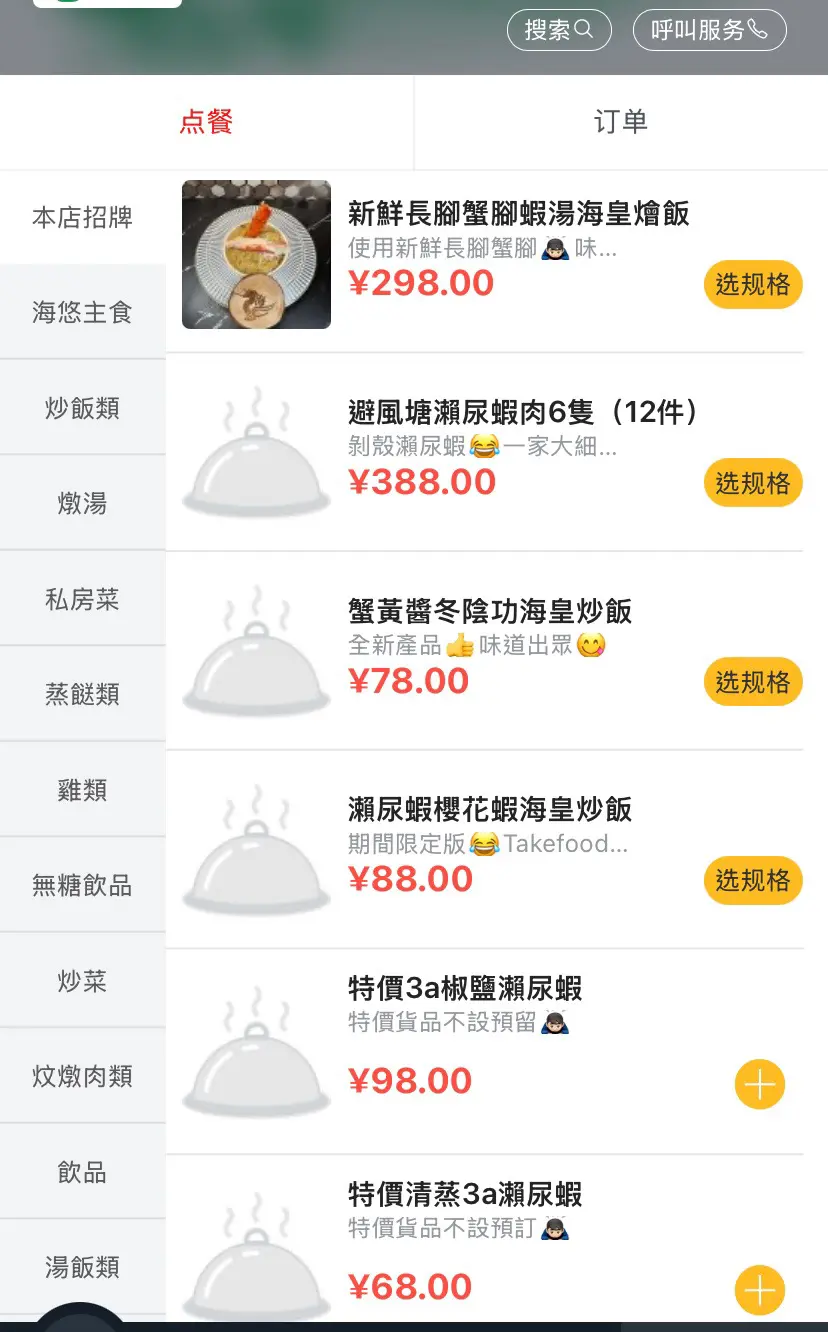Image resolution: width=828 pixels, height=1332 pixels.
Task: Browse the 私房菜 category
Action: click(82, 599)
